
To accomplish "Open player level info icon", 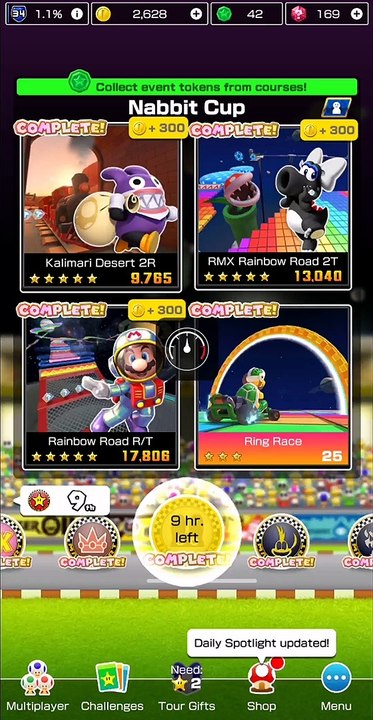I will pyautogui.click(x=77, y=14).
